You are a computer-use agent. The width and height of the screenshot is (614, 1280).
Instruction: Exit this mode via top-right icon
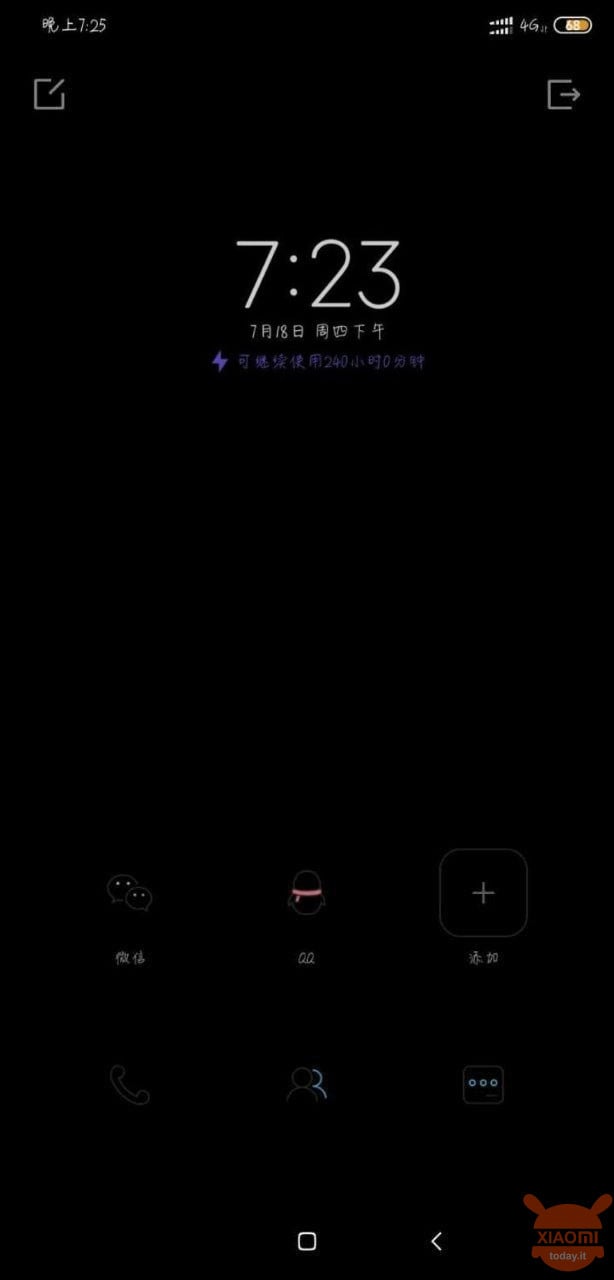point(564,94)
